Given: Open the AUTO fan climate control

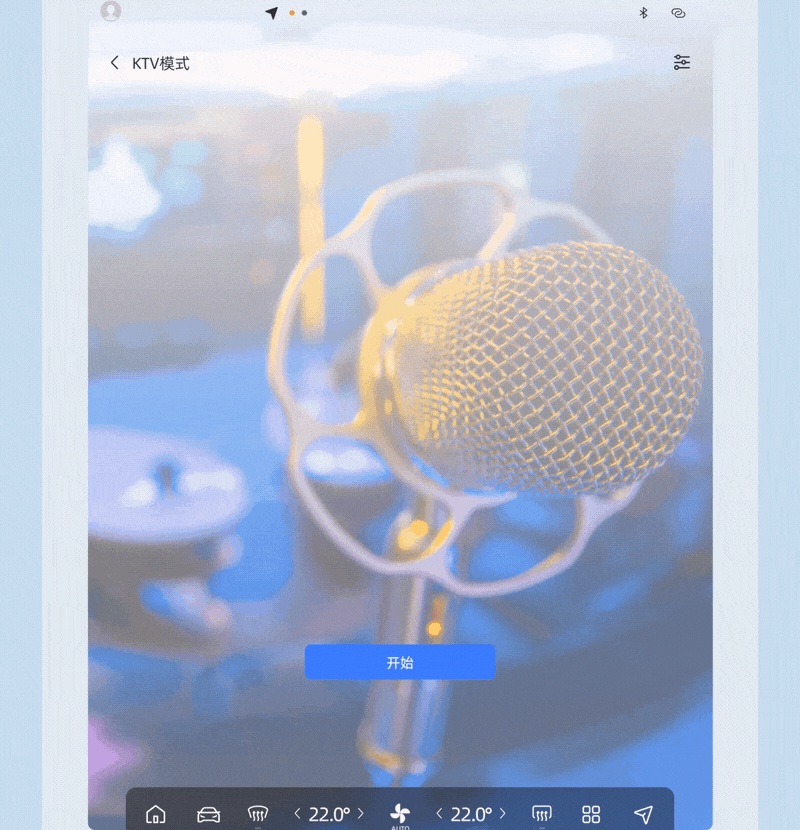Looking at the screenshot, I should (x=400, y=814).
